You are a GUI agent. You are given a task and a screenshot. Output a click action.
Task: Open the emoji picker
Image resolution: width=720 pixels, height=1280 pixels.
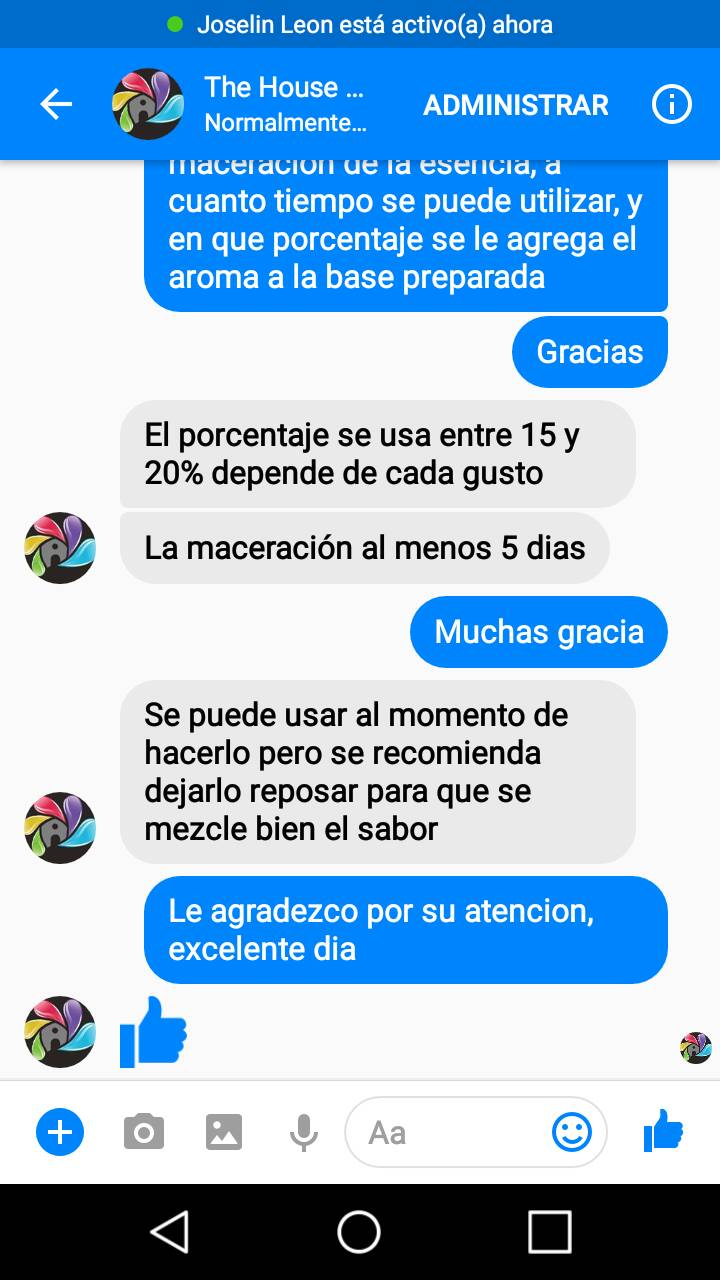coord(572,1132)
